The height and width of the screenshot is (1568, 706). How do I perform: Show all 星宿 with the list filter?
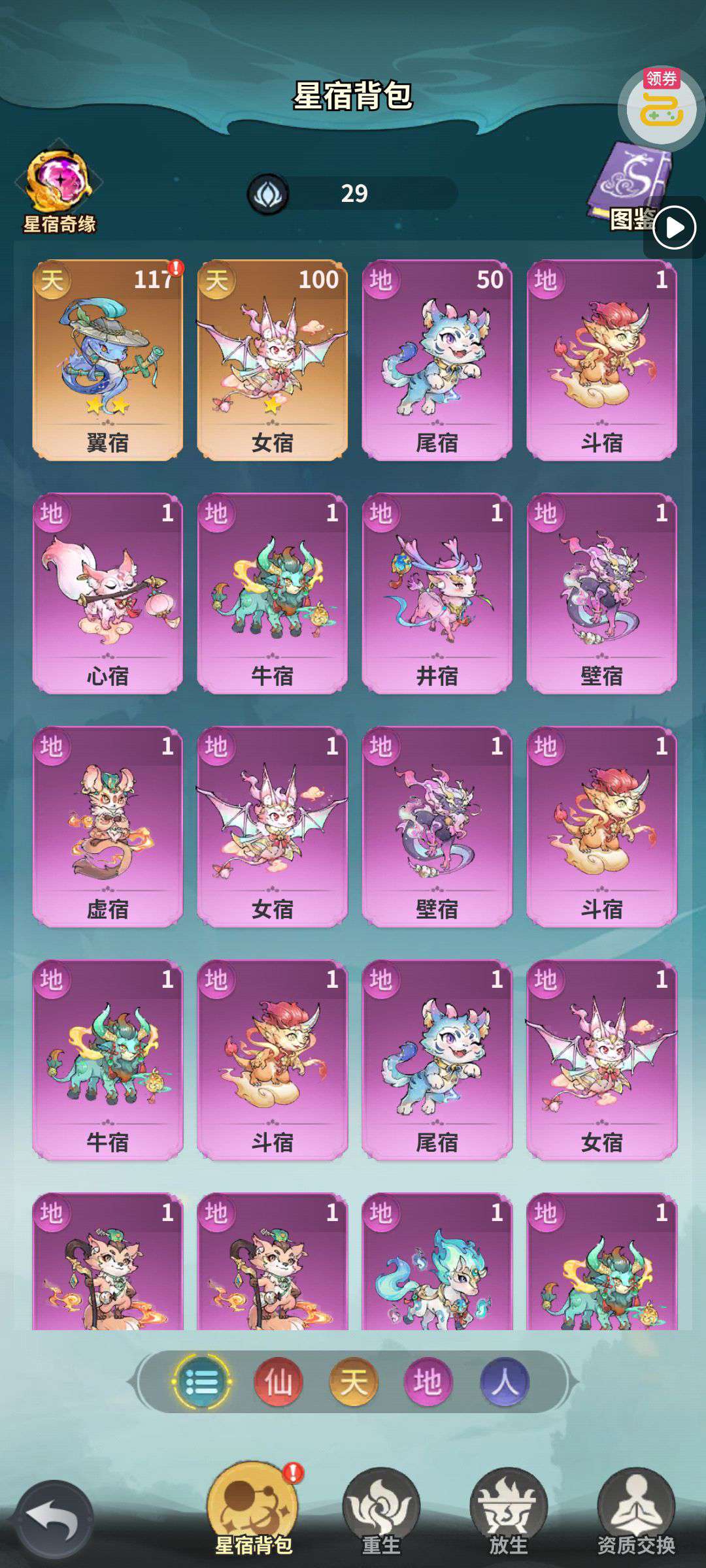click(x=201, y=1382)
